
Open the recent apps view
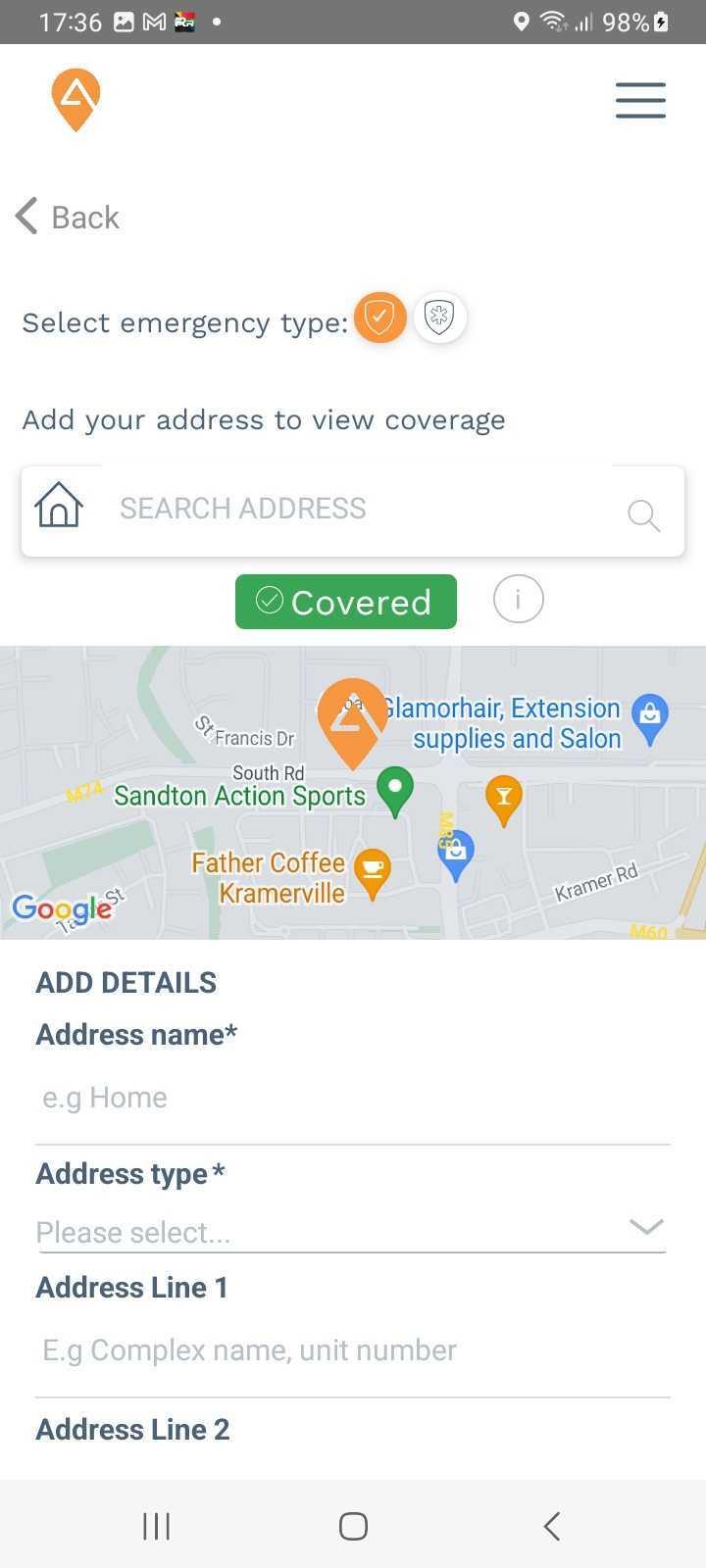click(156, 1526)
